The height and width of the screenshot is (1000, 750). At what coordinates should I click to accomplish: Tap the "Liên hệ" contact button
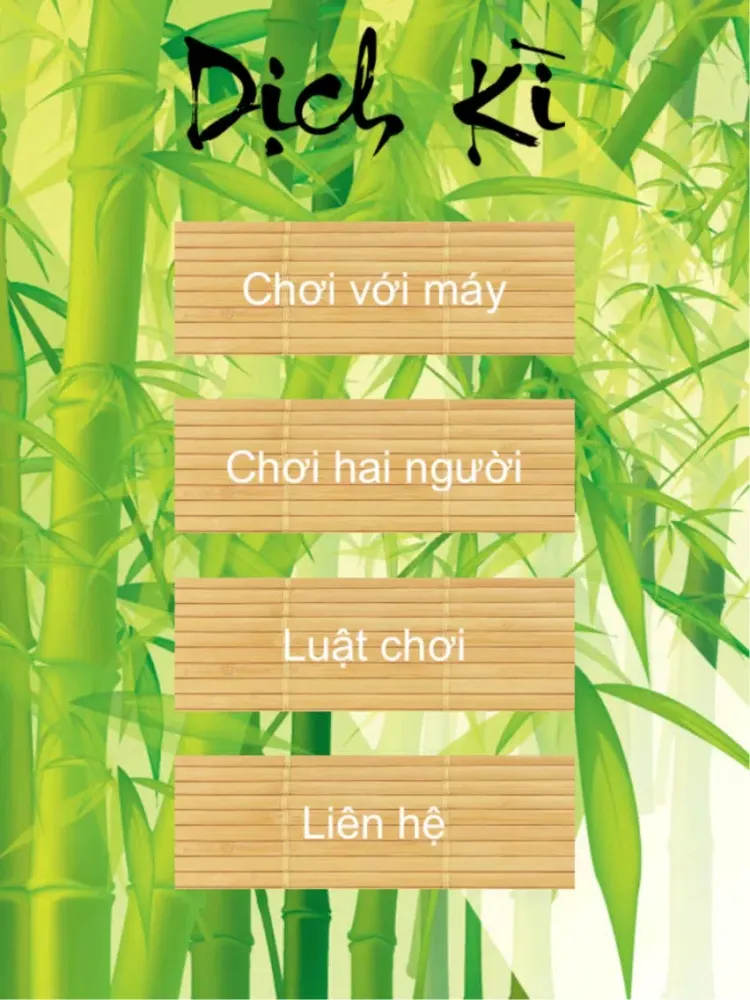(374, 823)
